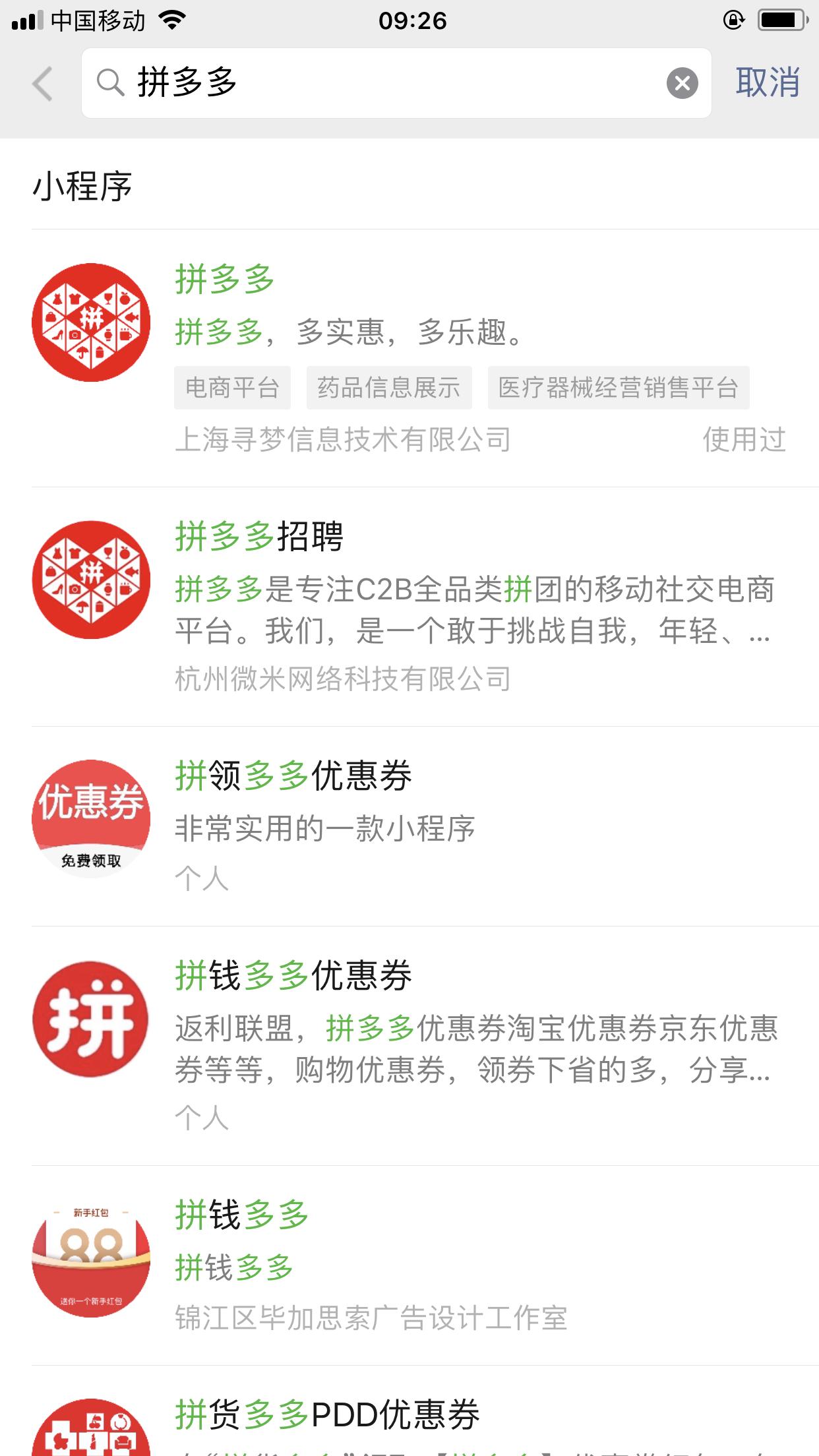
Task: Tap the Wi-Fi icon in status bar
Action: (x=173, y=20)
